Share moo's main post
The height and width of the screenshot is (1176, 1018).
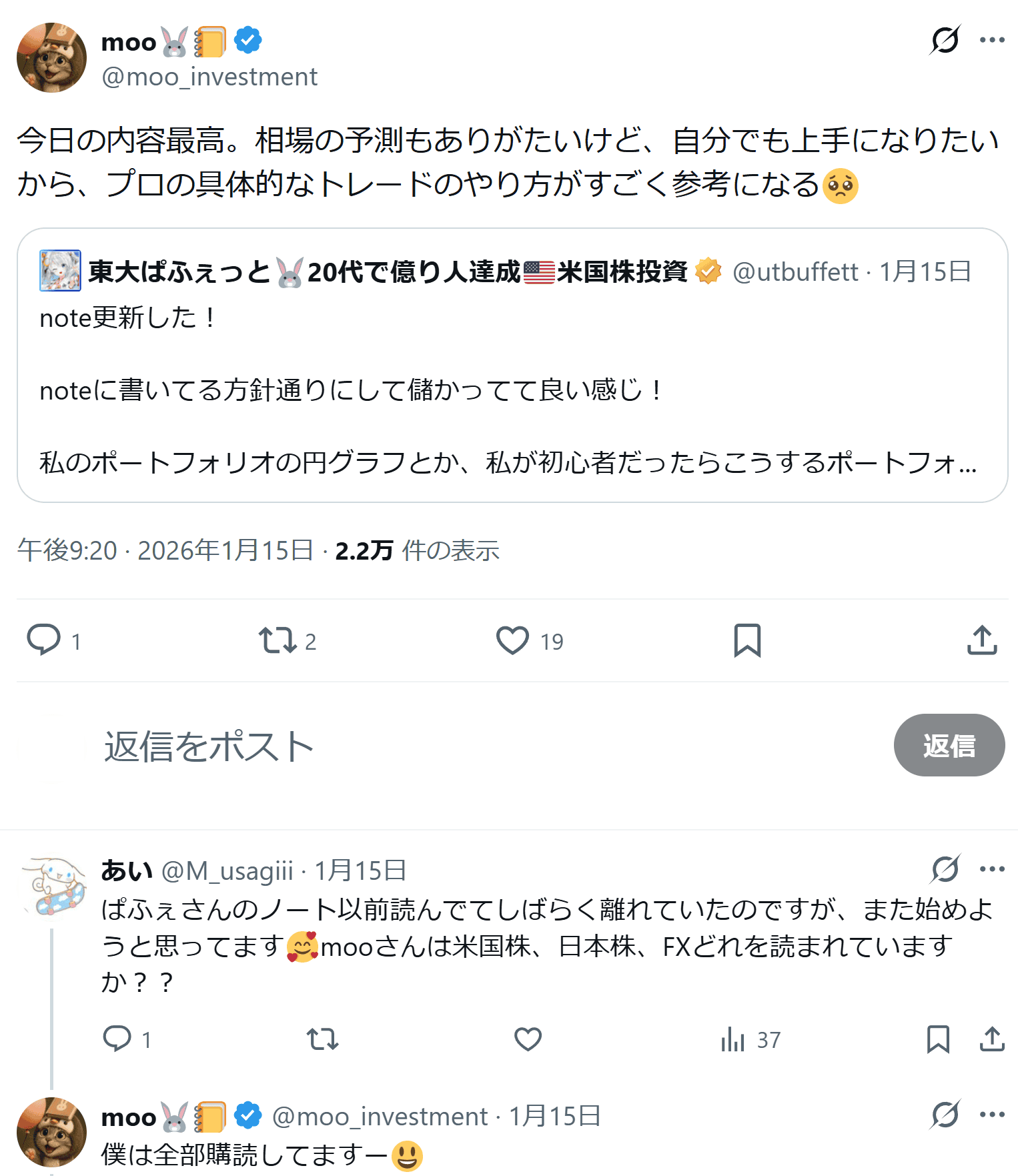tap(981, 640)
